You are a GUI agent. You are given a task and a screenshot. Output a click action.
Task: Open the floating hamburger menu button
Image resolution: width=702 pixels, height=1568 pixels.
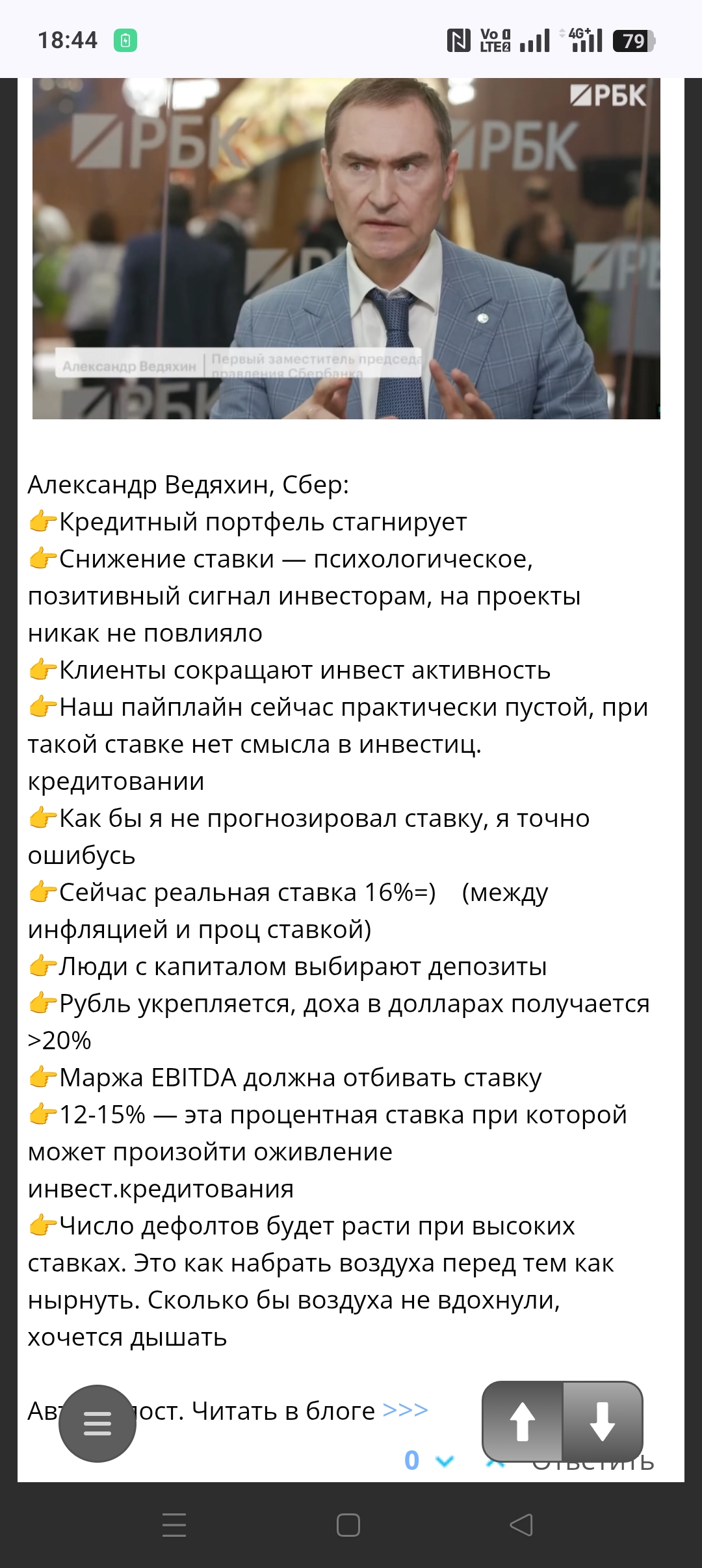point(97,1424)
